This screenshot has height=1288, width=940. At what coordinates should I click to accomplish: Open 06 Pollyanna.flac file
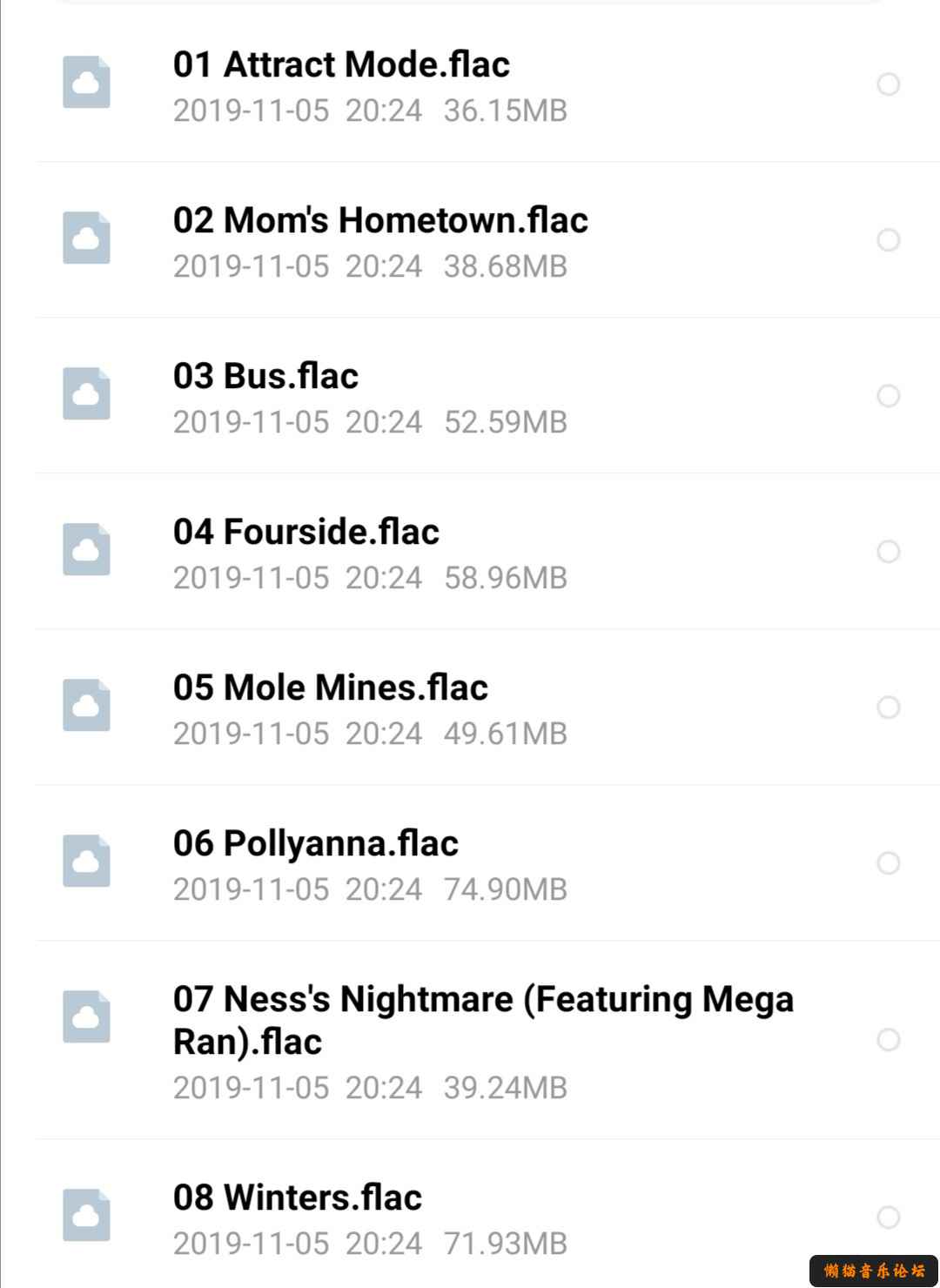pos(315,844)
